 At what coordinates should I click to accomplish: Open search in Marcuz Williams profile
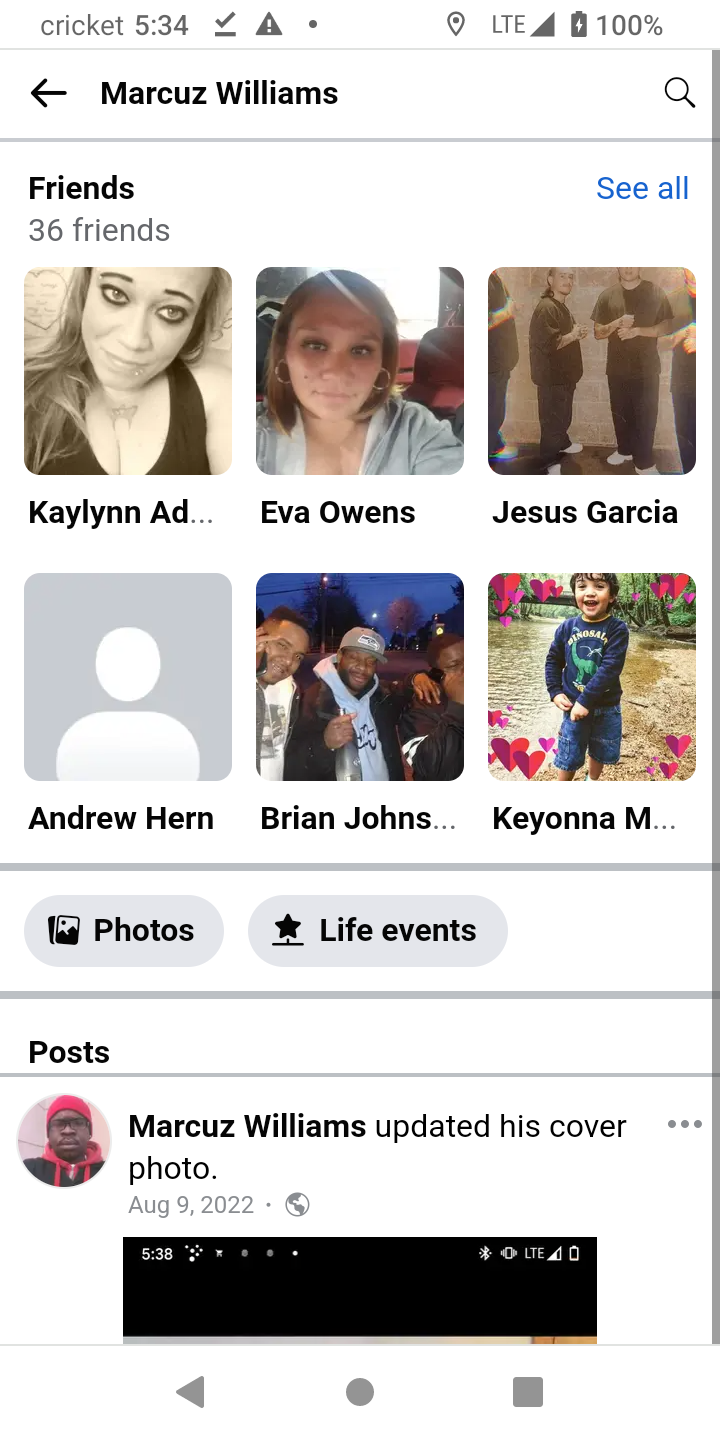(679, 93)
